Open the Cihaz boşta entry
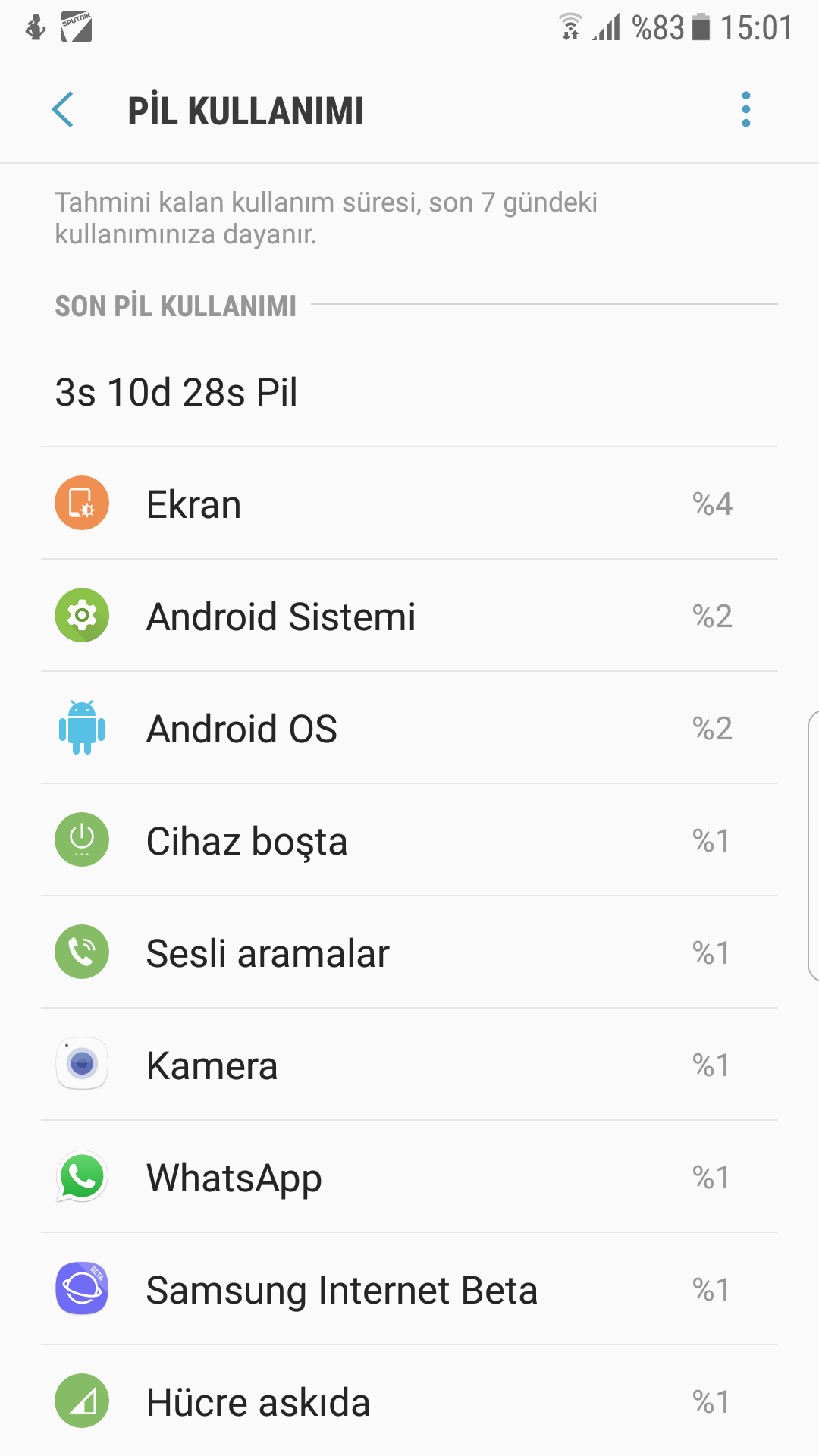819x1456 pixels. click(x=409, y=840)
